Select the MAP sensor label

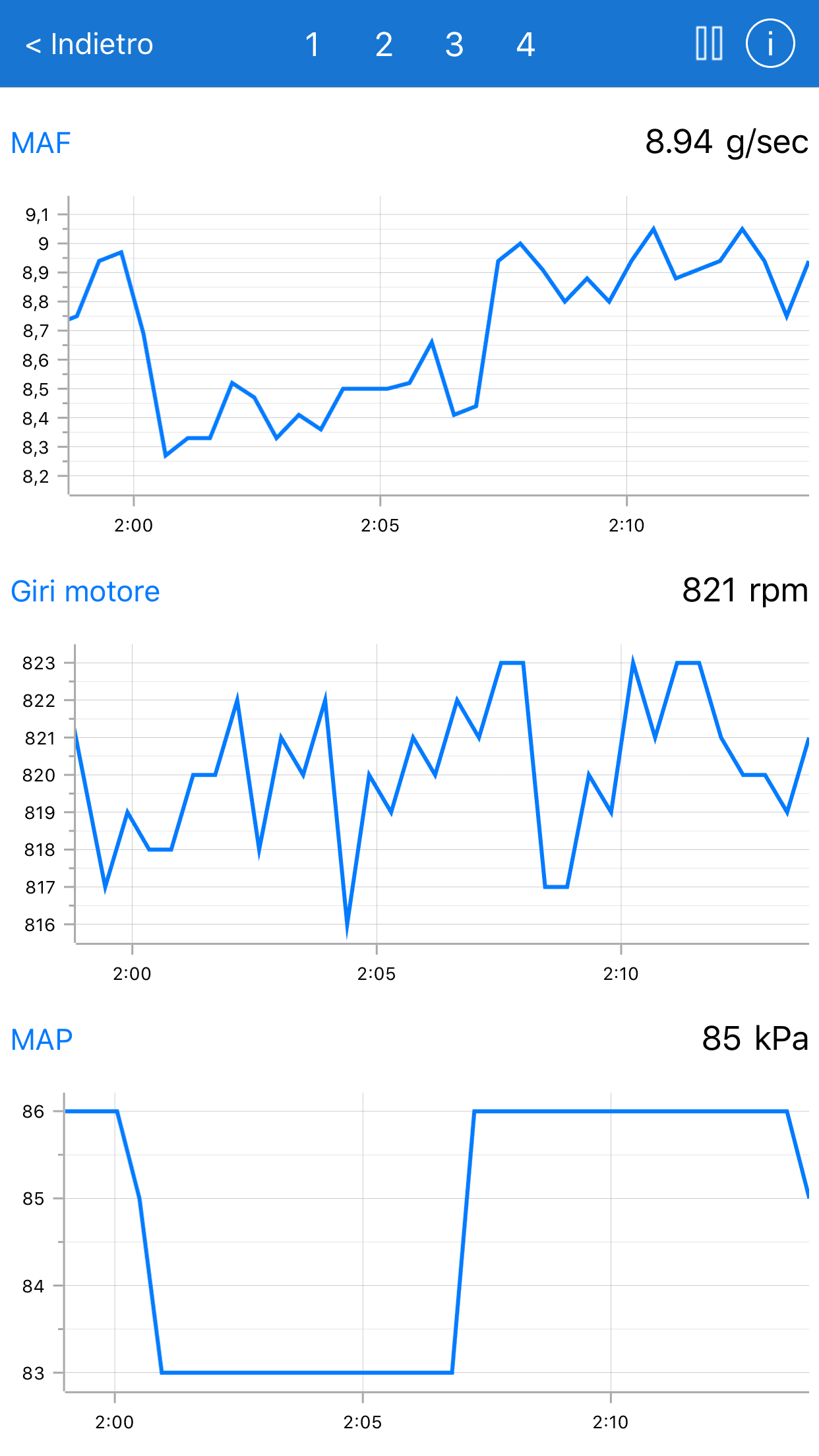(x=42, y=1040)
